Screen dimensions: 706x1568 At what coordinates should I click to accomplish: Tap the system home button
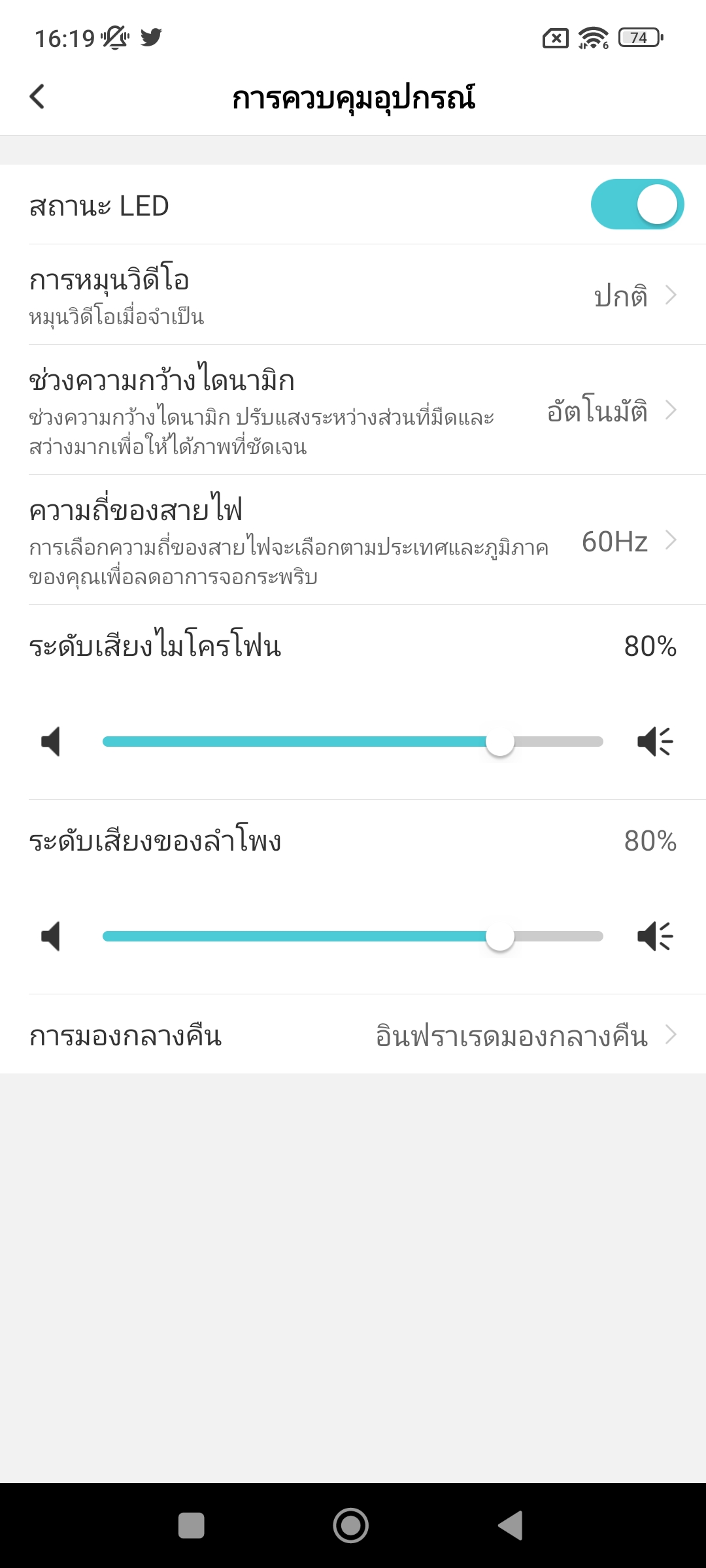[x=351, y=1526]
